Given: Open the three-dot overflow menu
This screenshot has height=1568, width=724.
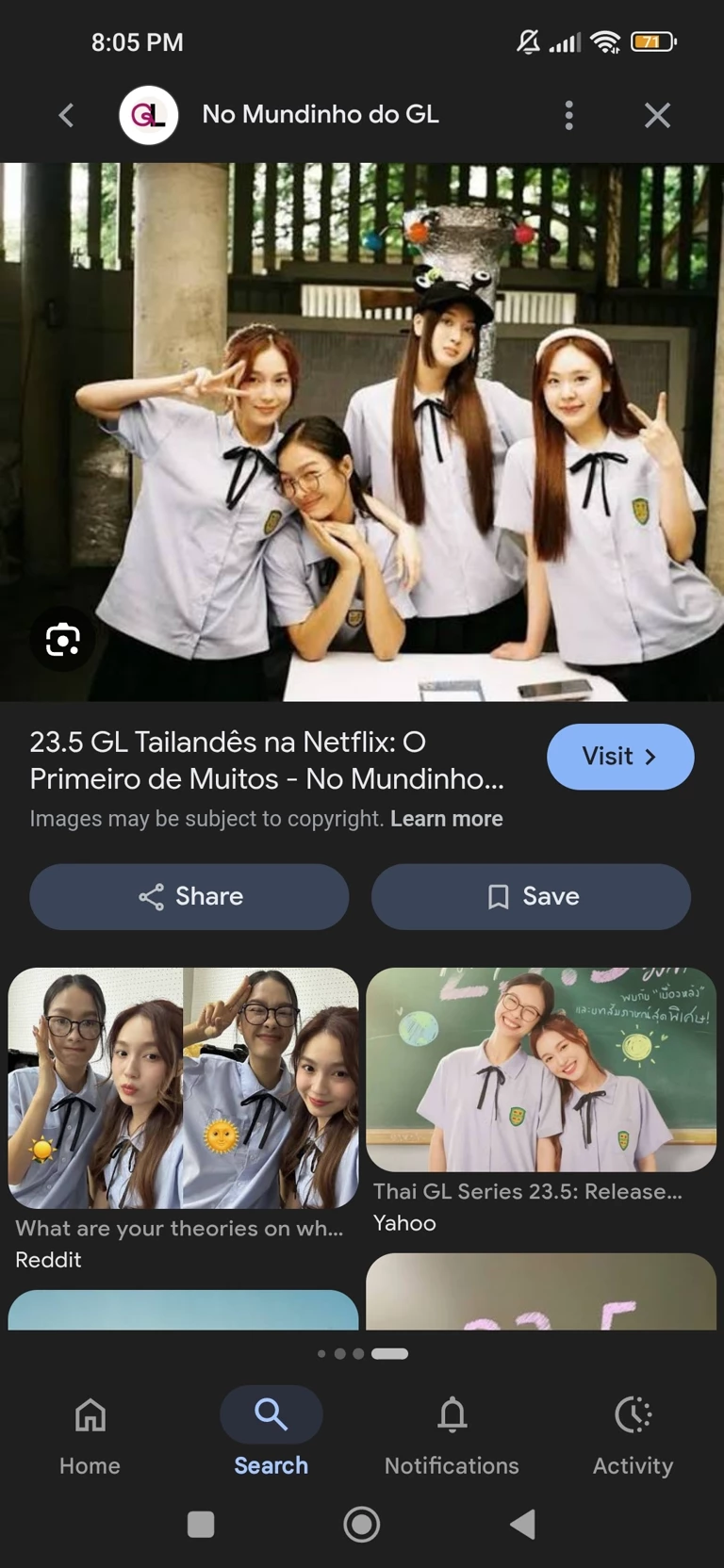Looking at the screenshot, I should [568, 115].
